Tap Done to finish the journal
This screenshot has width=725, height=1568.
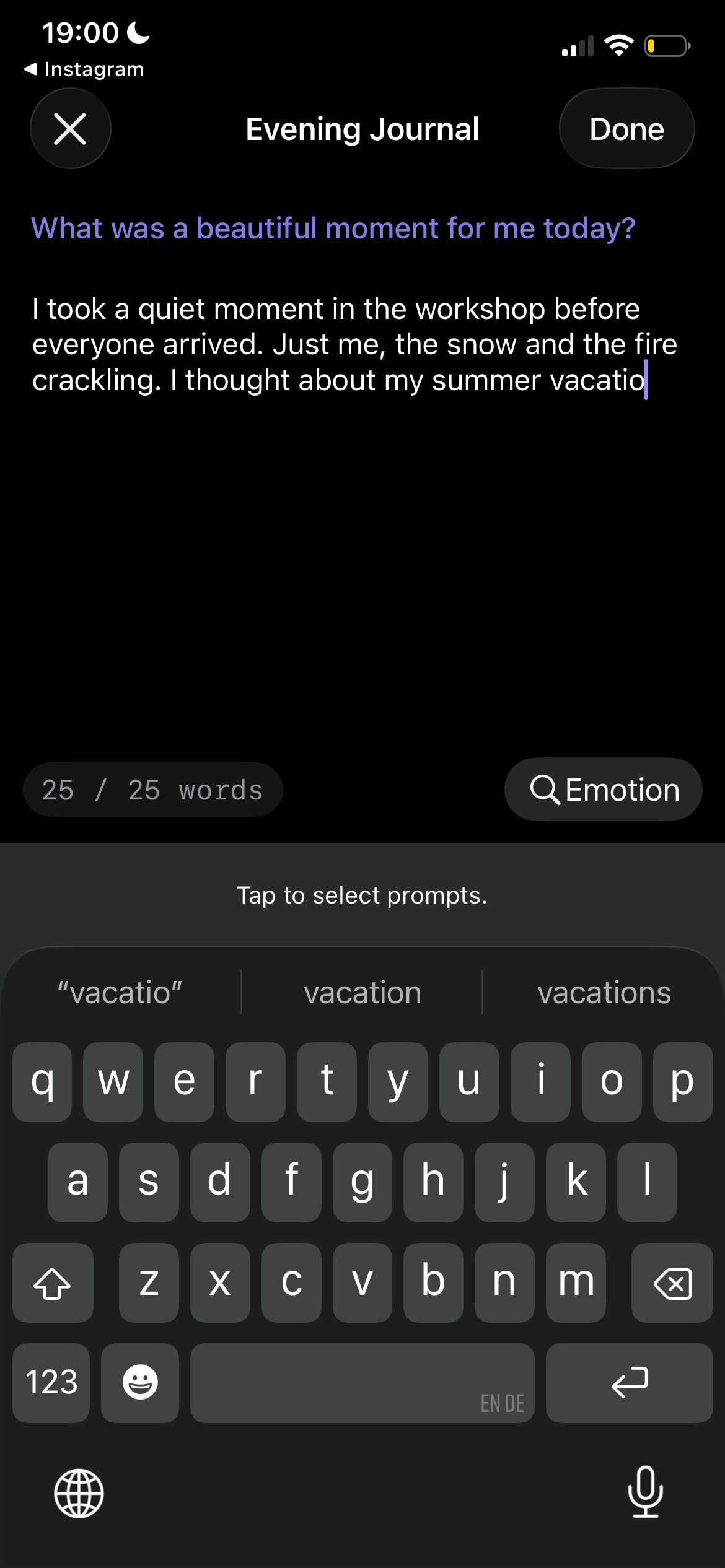coord(626,129)
